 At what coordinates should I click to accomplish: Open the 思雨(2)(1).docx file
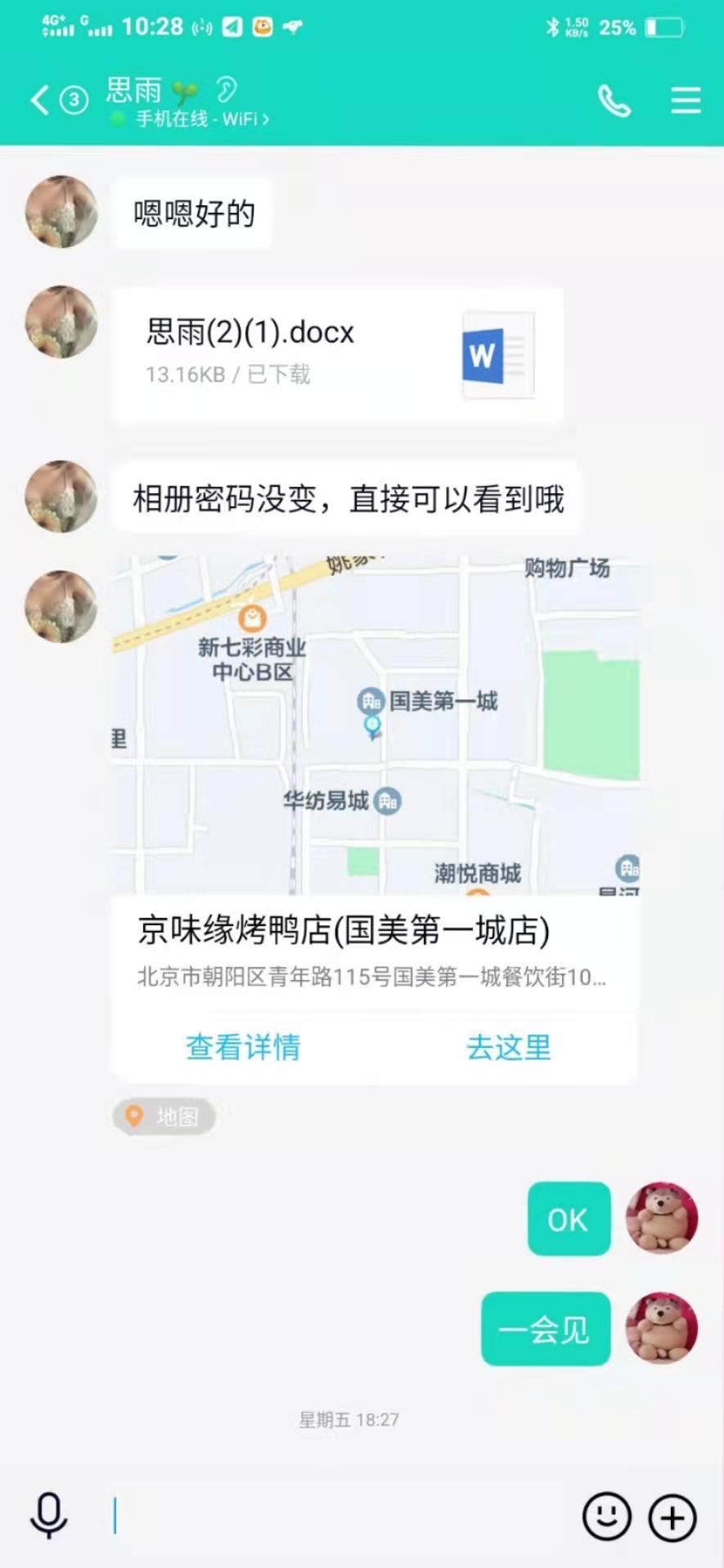[338, 353]
